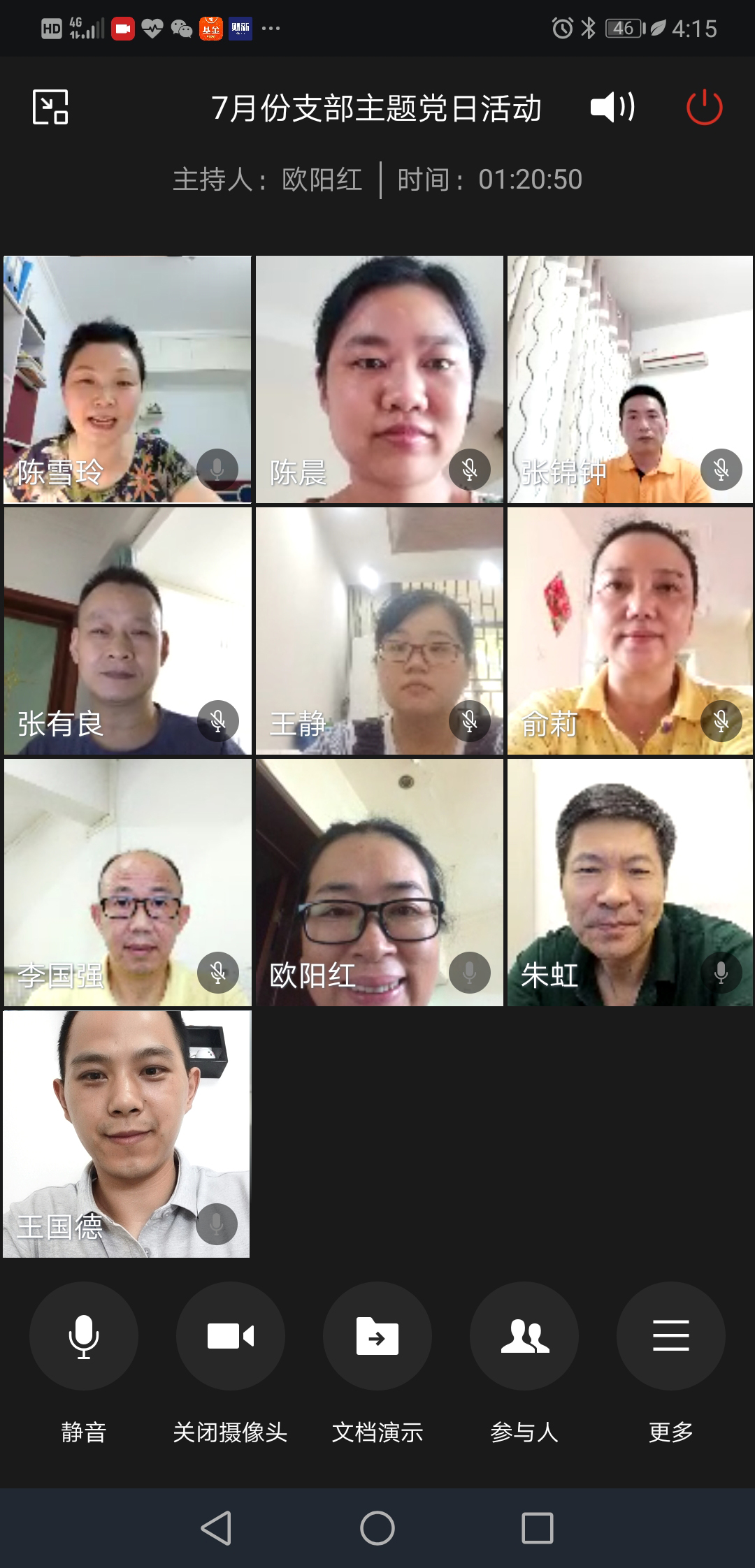Screen dimensions: 755x1568
Task: Select 陈雪玲's video tile
Action: tap(127, 379)
